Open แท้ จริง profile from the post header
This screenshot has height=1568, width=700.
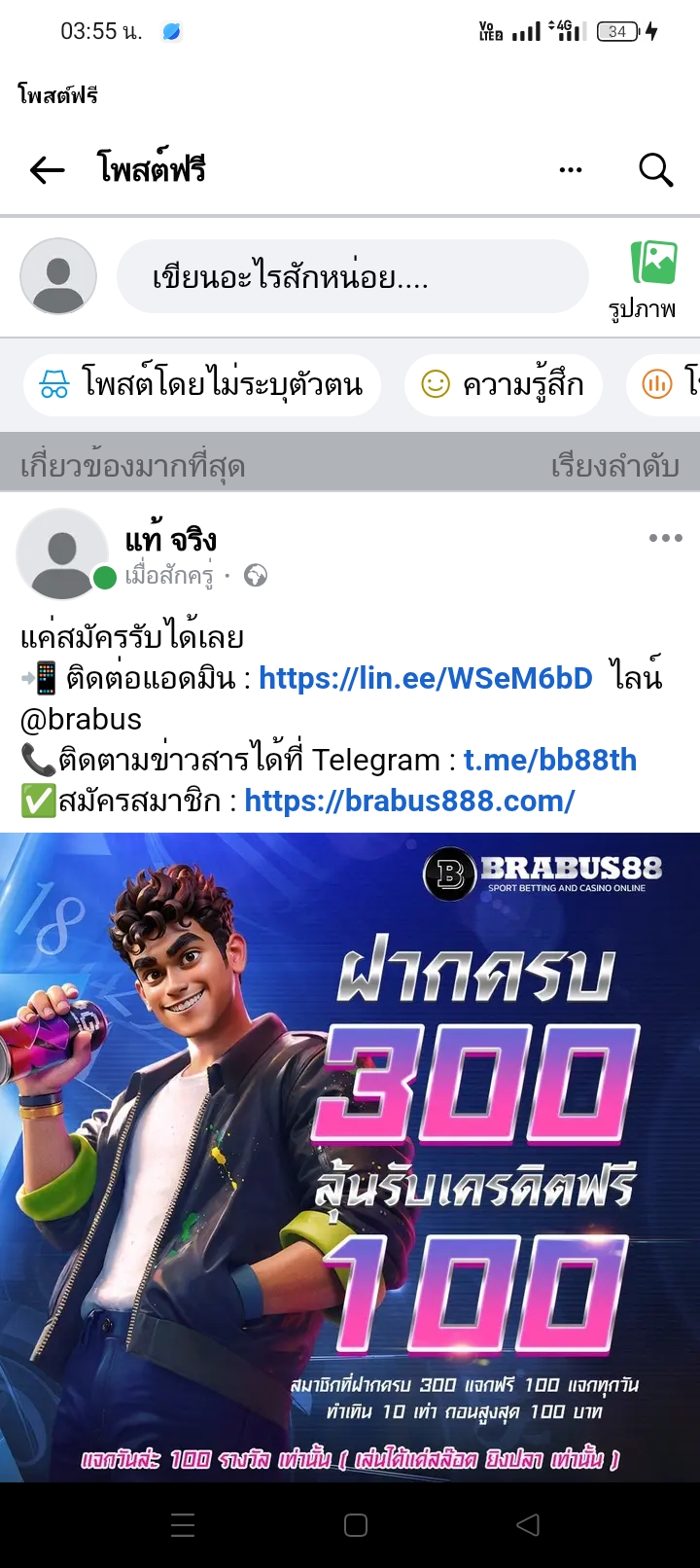tap(170, 540)
